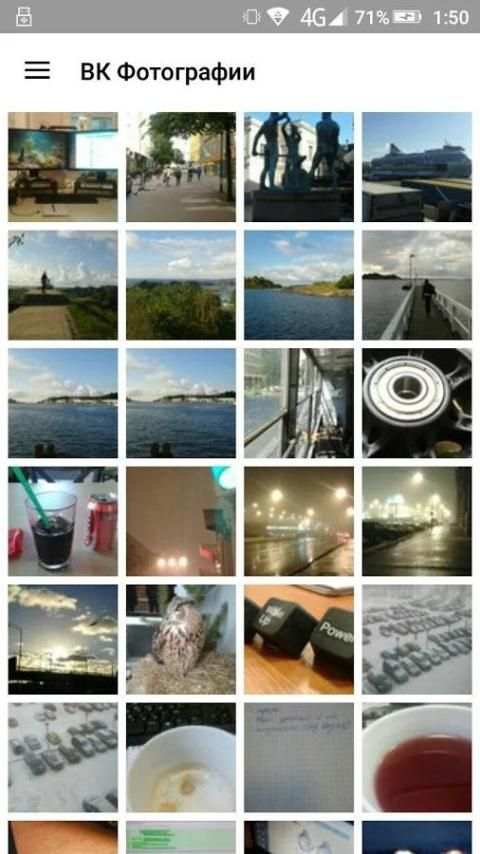The height and width of the screenshot is (854, 480).
Task: Open the photo of the bearing close-up
Action: (417, 403)
